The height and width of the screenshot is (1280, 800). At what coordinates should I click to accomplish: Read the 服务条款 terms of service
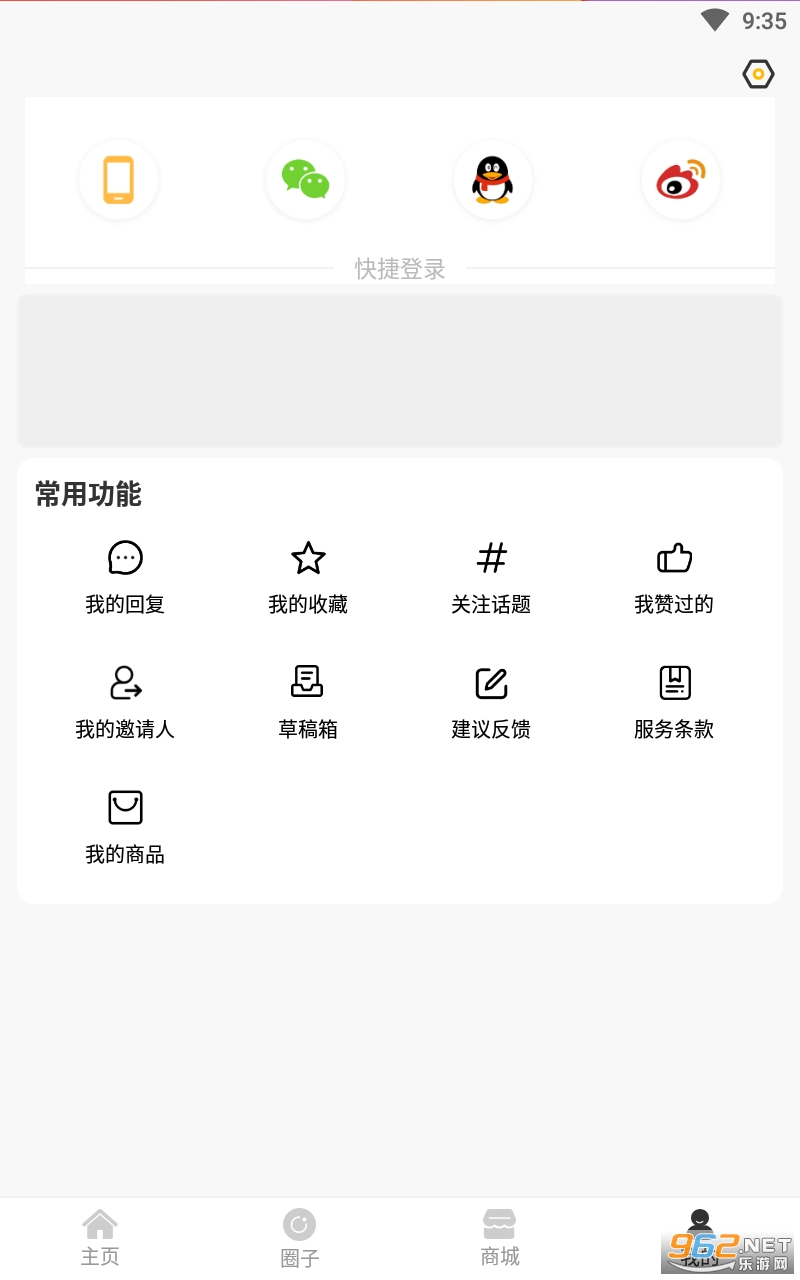[x=674, y=703]
